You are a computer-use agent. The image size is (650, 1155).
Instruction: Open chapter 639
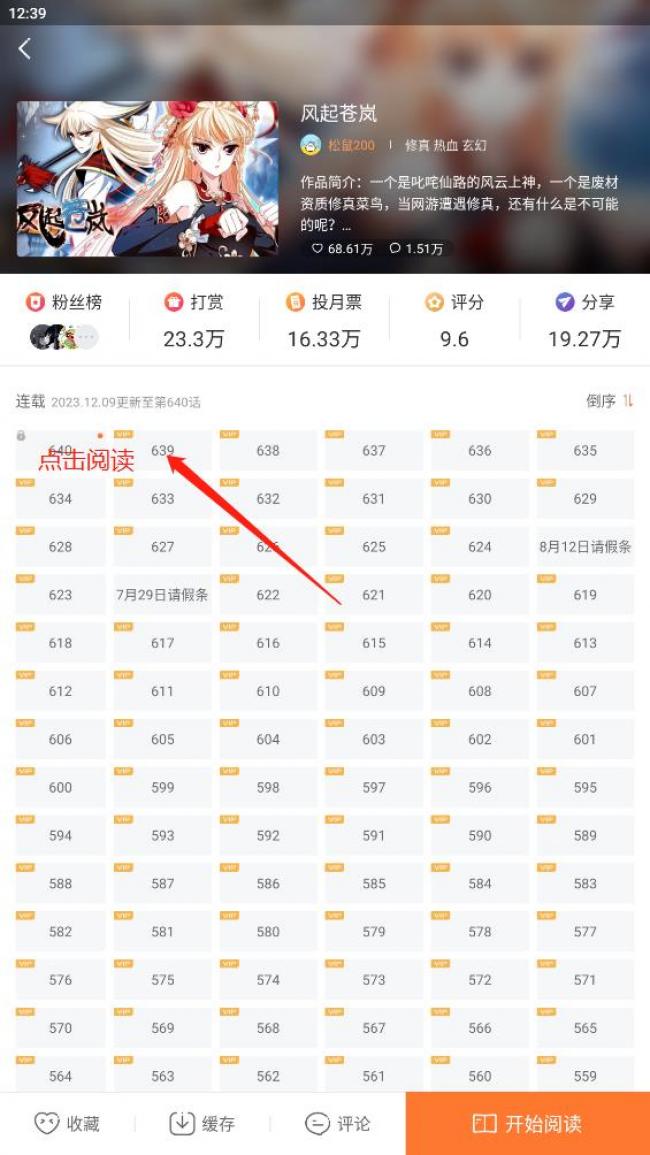pos(163,451)
